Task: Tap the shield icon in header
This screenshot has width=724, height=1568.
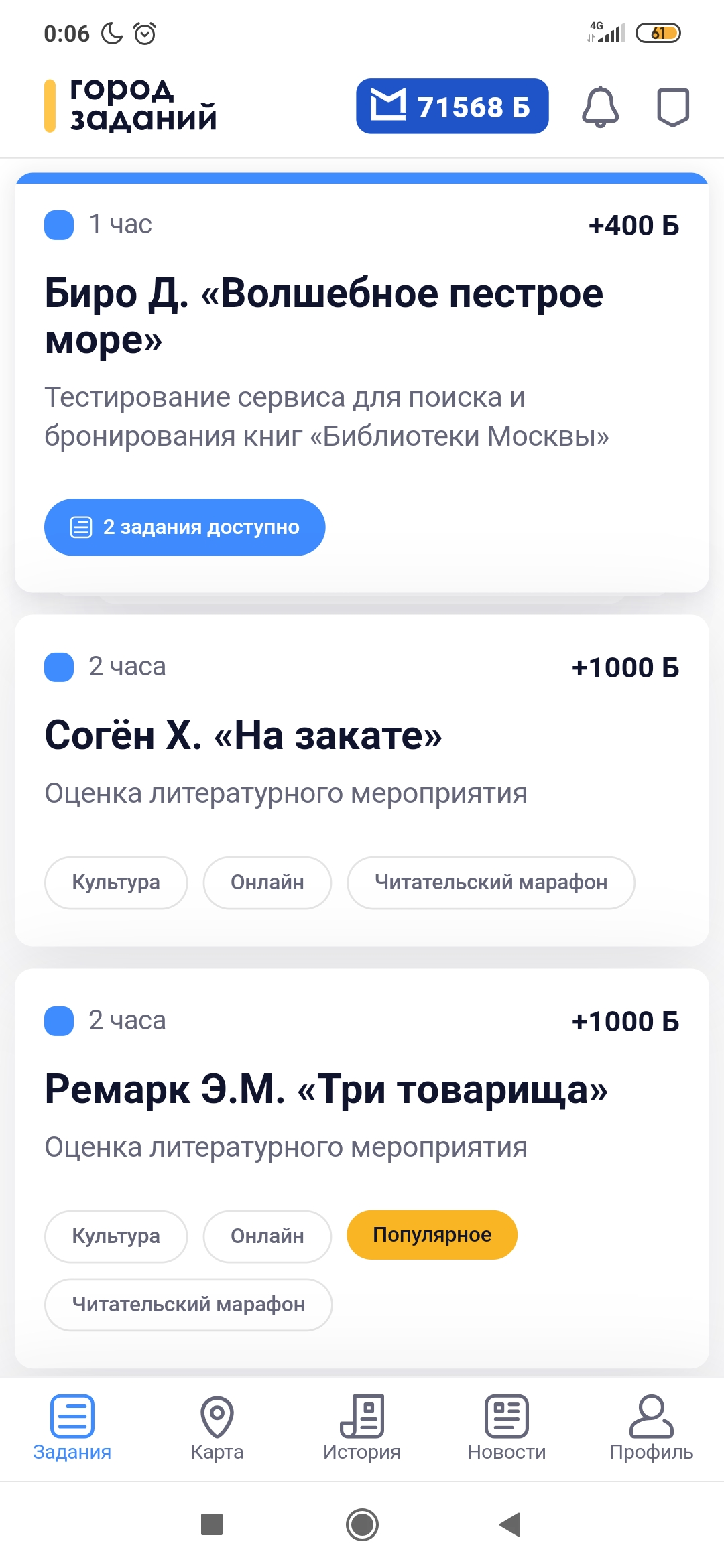Action: pos(672,107)
